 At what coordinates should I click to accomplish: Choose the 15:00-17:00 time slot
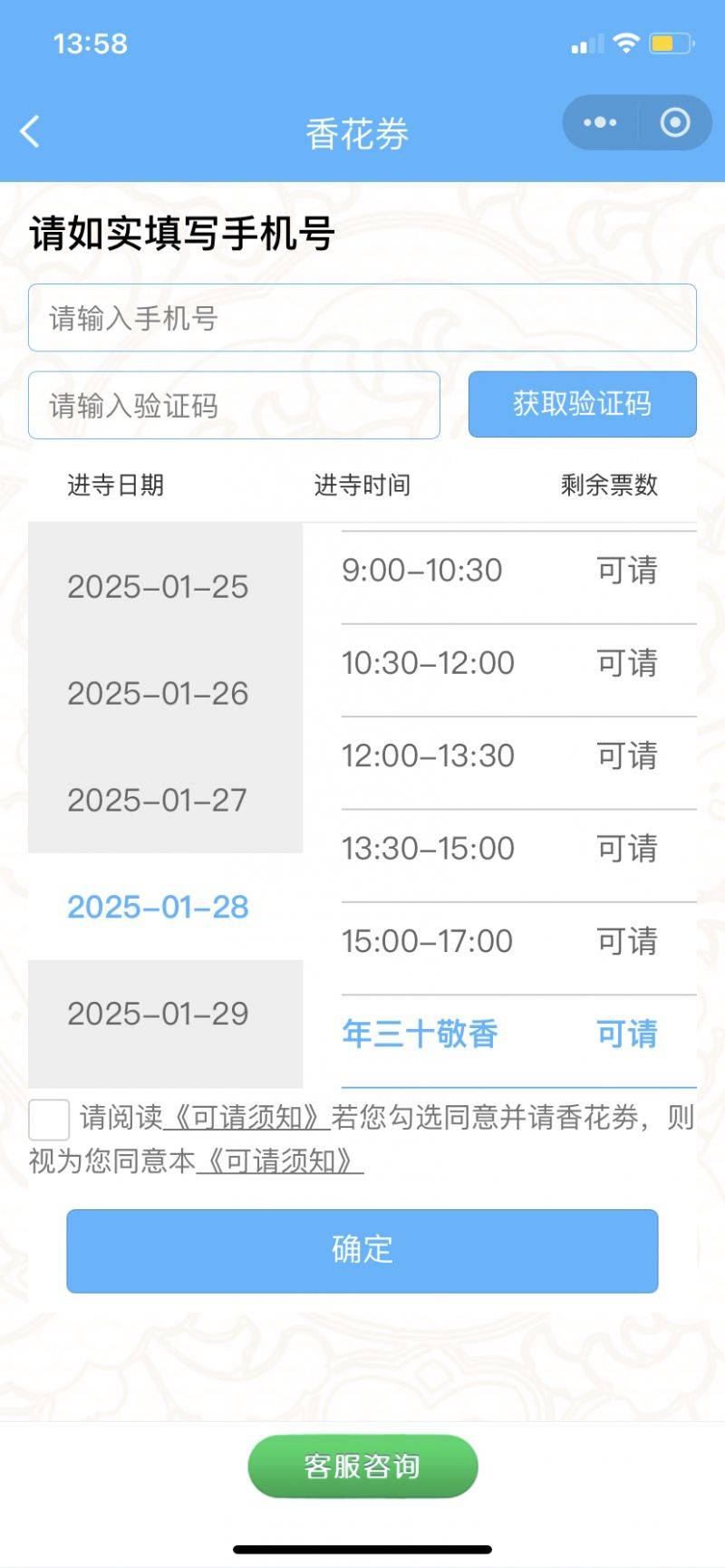(x=518, y=941)
